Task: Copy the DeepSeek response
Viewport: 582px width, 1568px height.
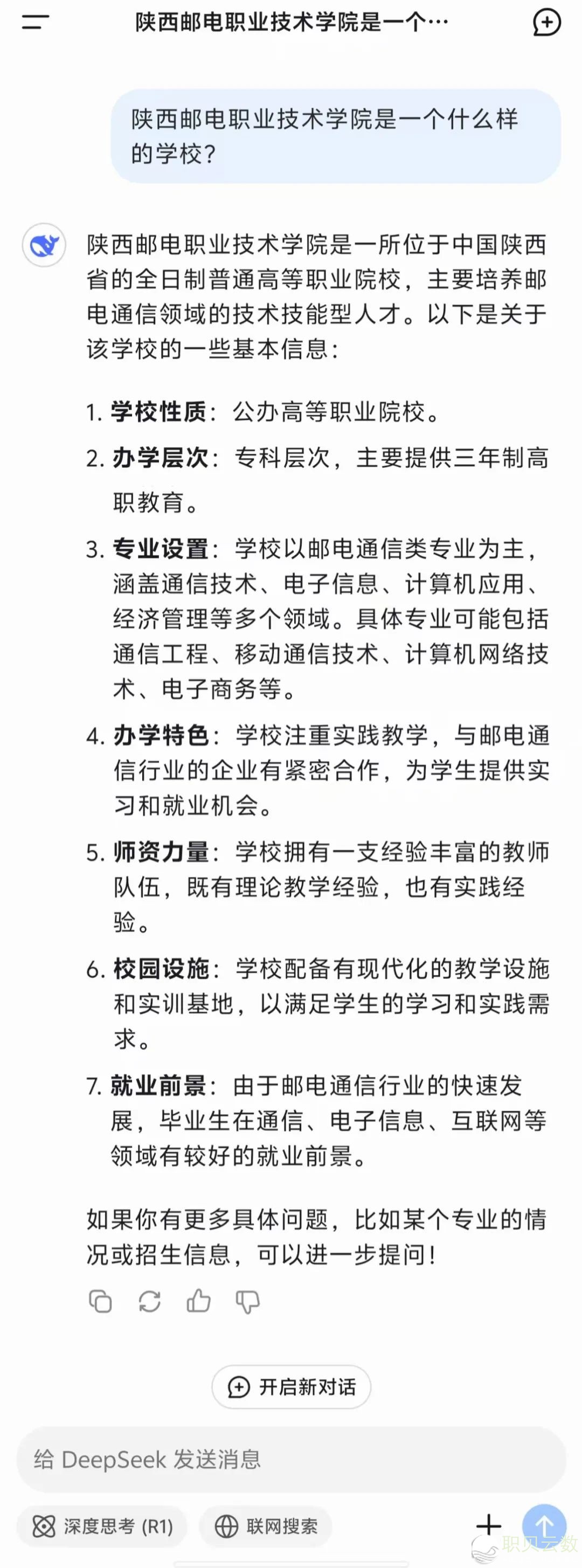Action: (x=100, y=1301)
